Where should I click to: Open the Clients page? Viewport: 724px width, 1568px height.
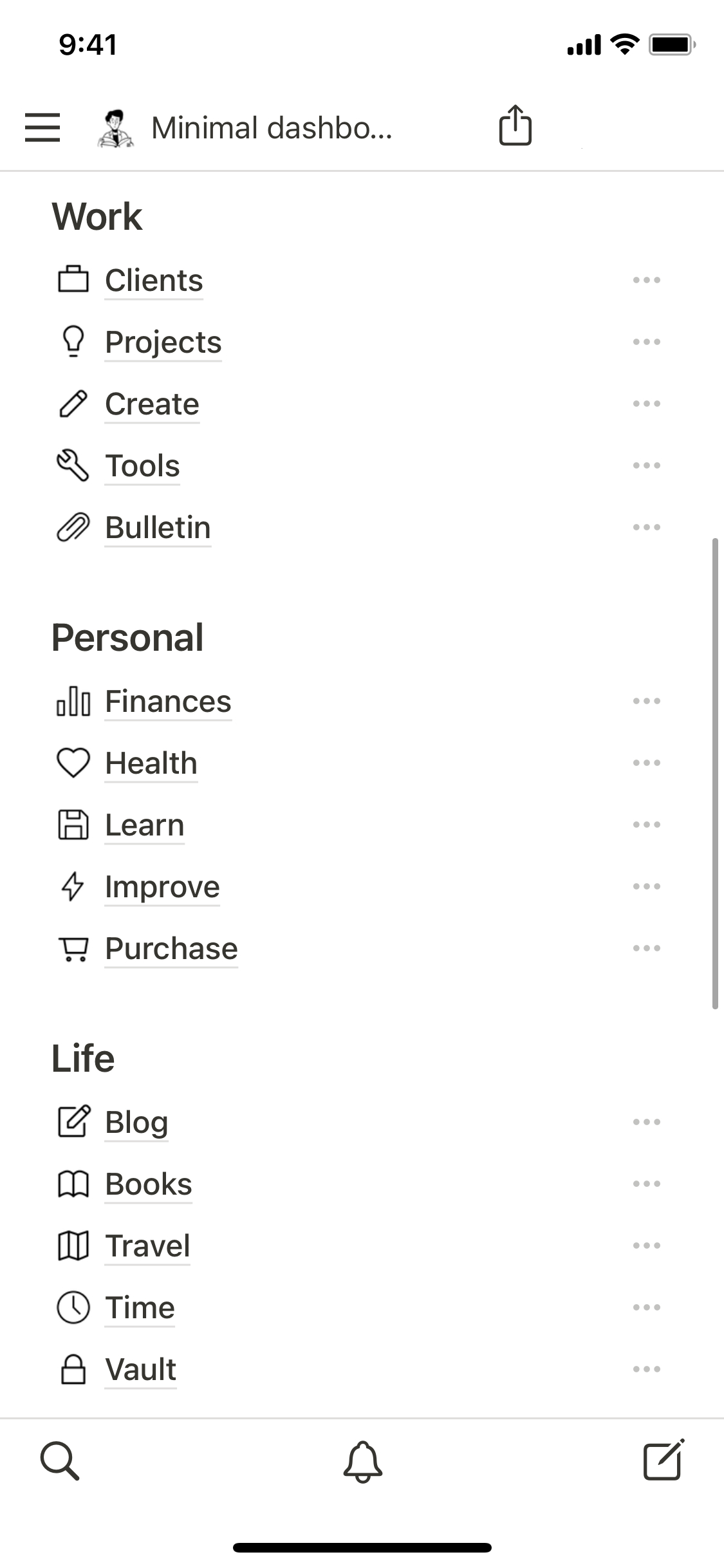[x=154, y=281]
